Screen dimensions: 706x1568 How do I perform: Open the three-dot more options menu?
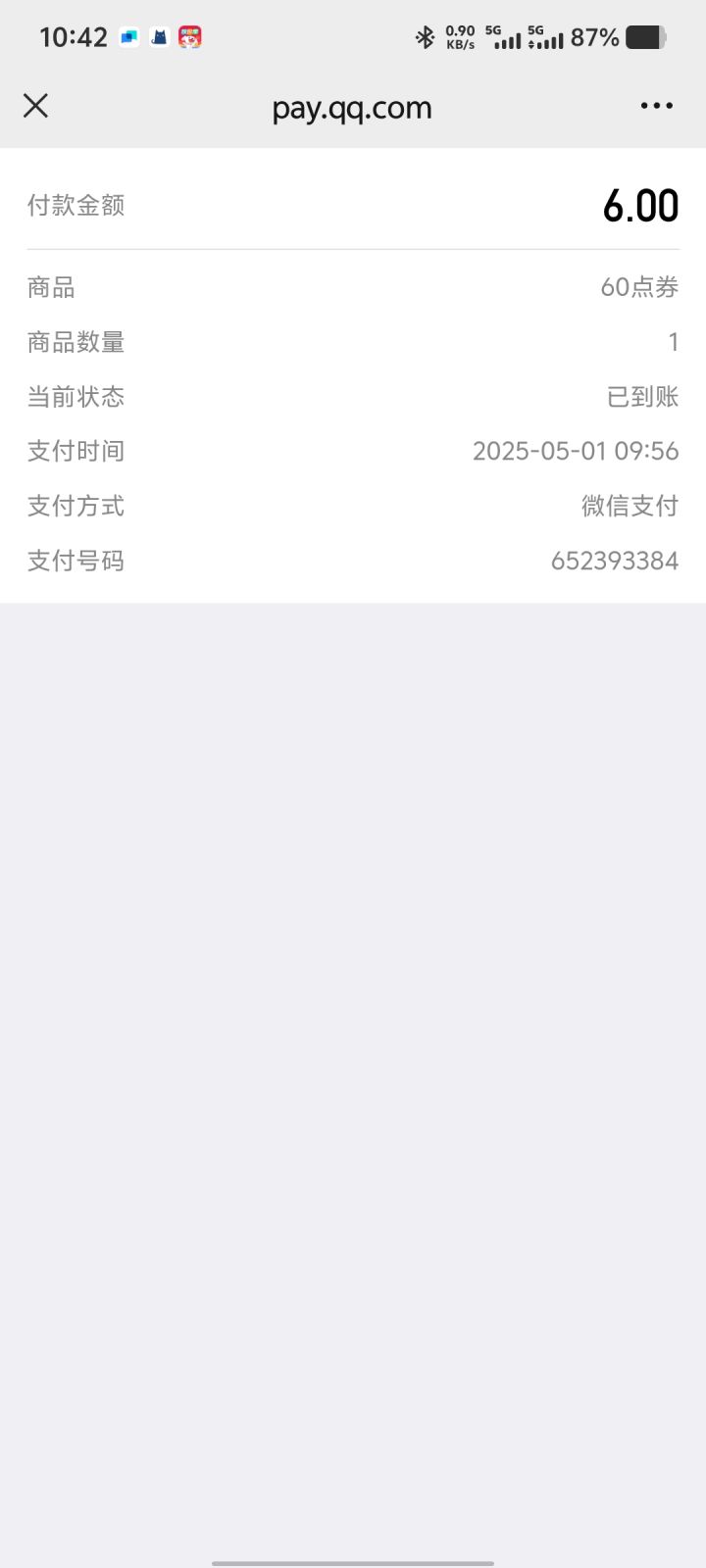(656, 106)
